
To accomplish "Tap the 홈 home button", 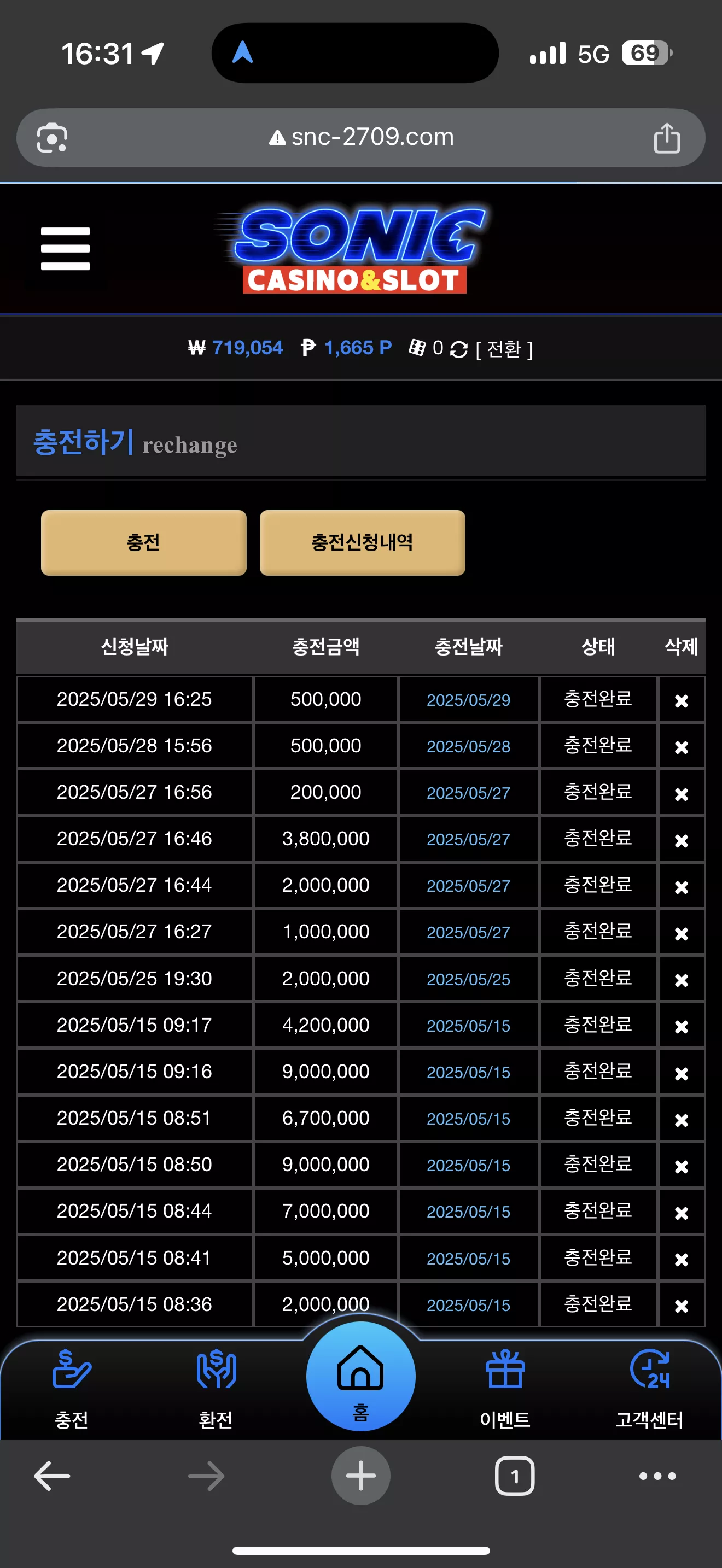I will tap(361, 1377).
